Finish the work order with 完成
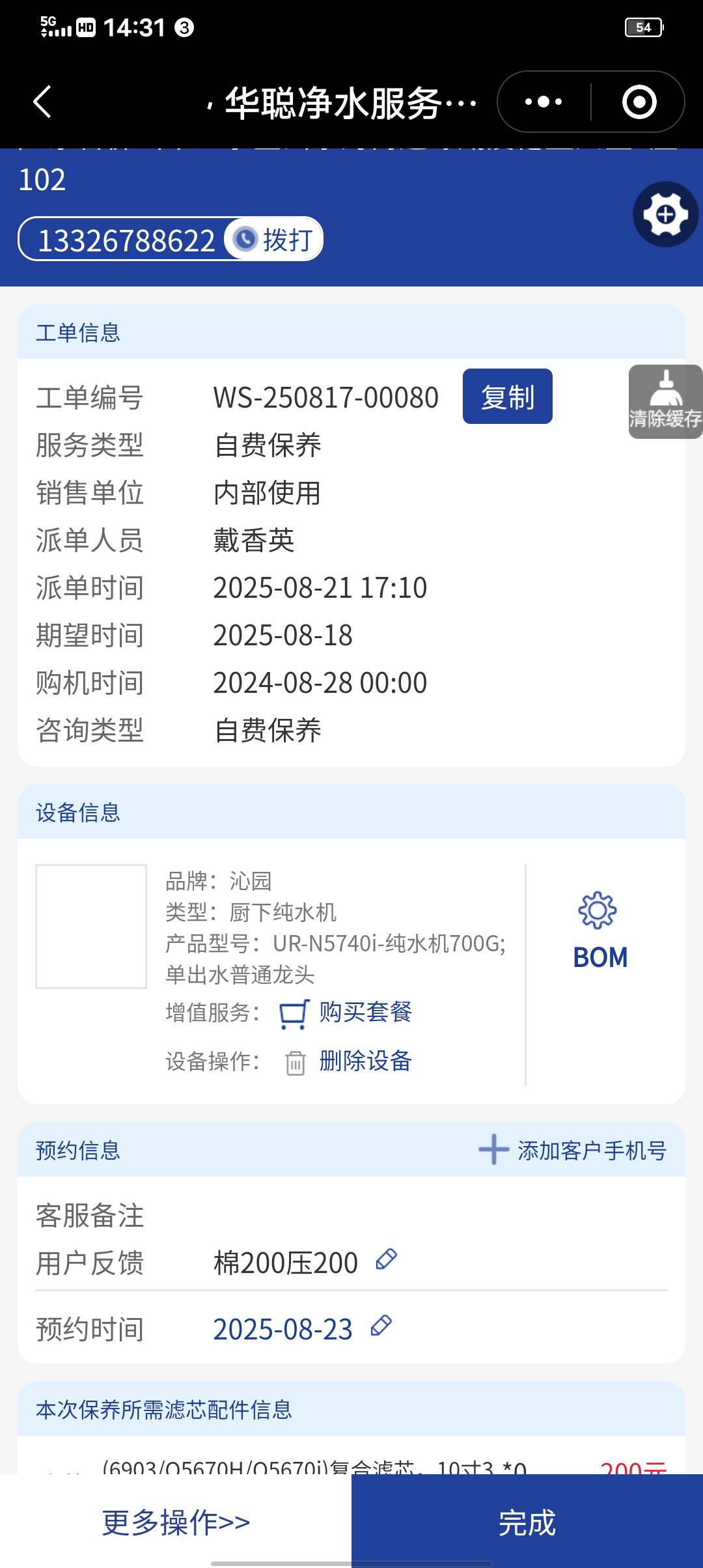 click(527, 1522)
